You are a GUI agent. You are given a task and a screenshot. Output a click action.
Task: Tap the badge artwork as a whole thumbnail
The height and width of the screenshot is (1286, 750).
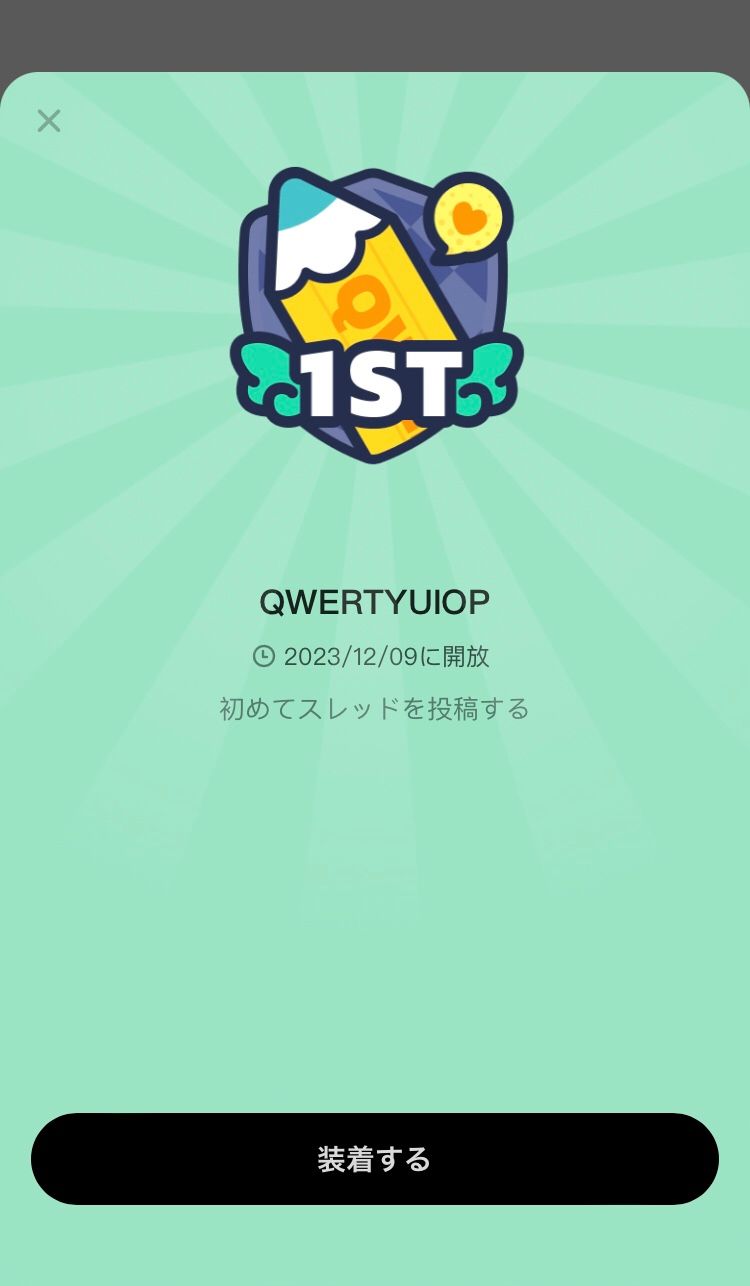pyautogui.click(x=374, y=315)
